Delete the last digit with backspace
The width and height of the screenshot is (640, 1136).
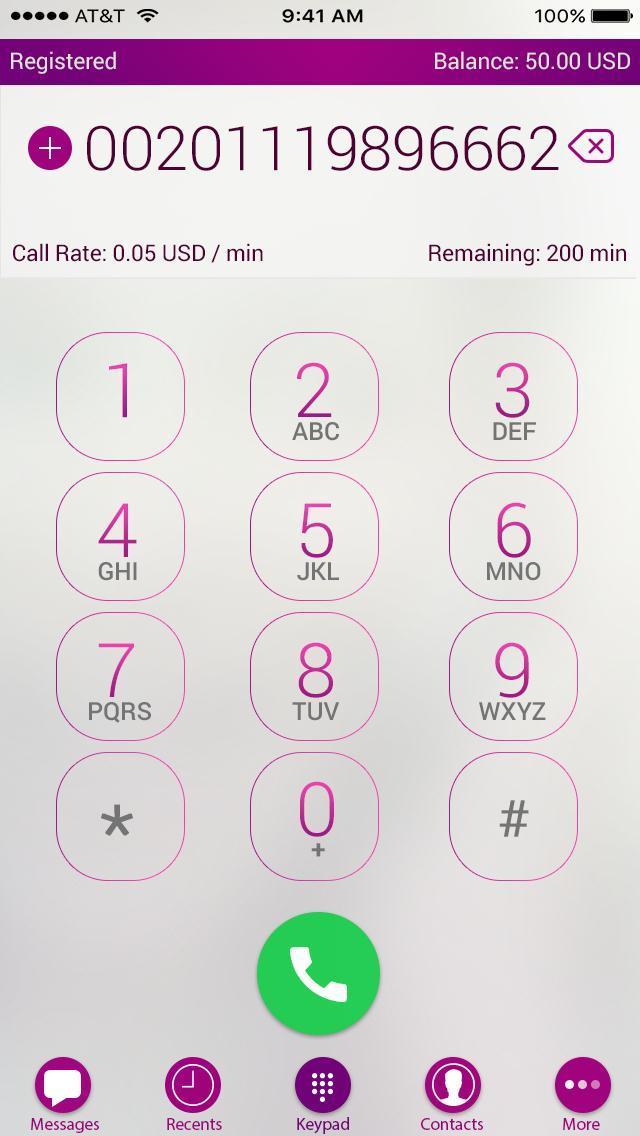591,148
